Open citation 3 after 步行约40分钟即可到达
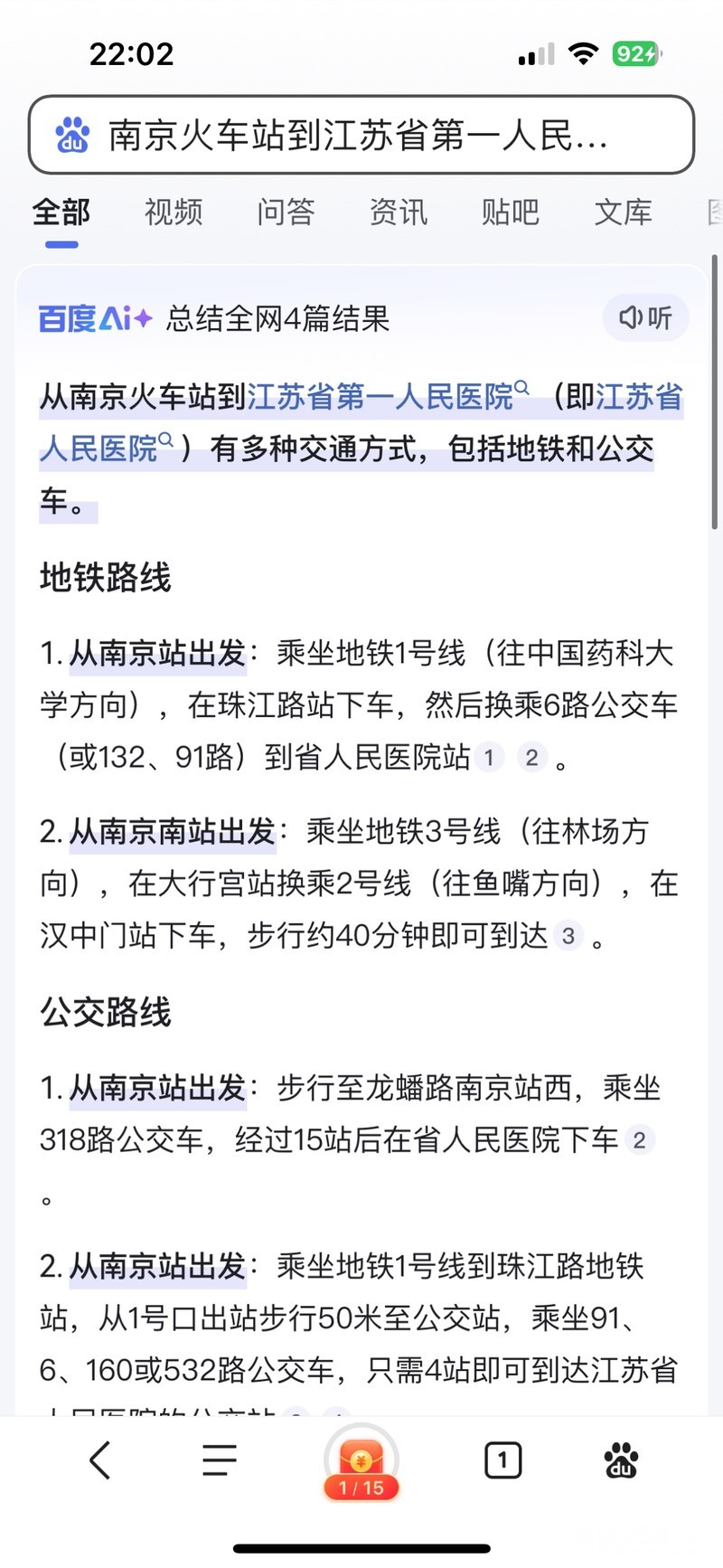The width and height of the screenshot is (723, 1568). tap(568, 936)
